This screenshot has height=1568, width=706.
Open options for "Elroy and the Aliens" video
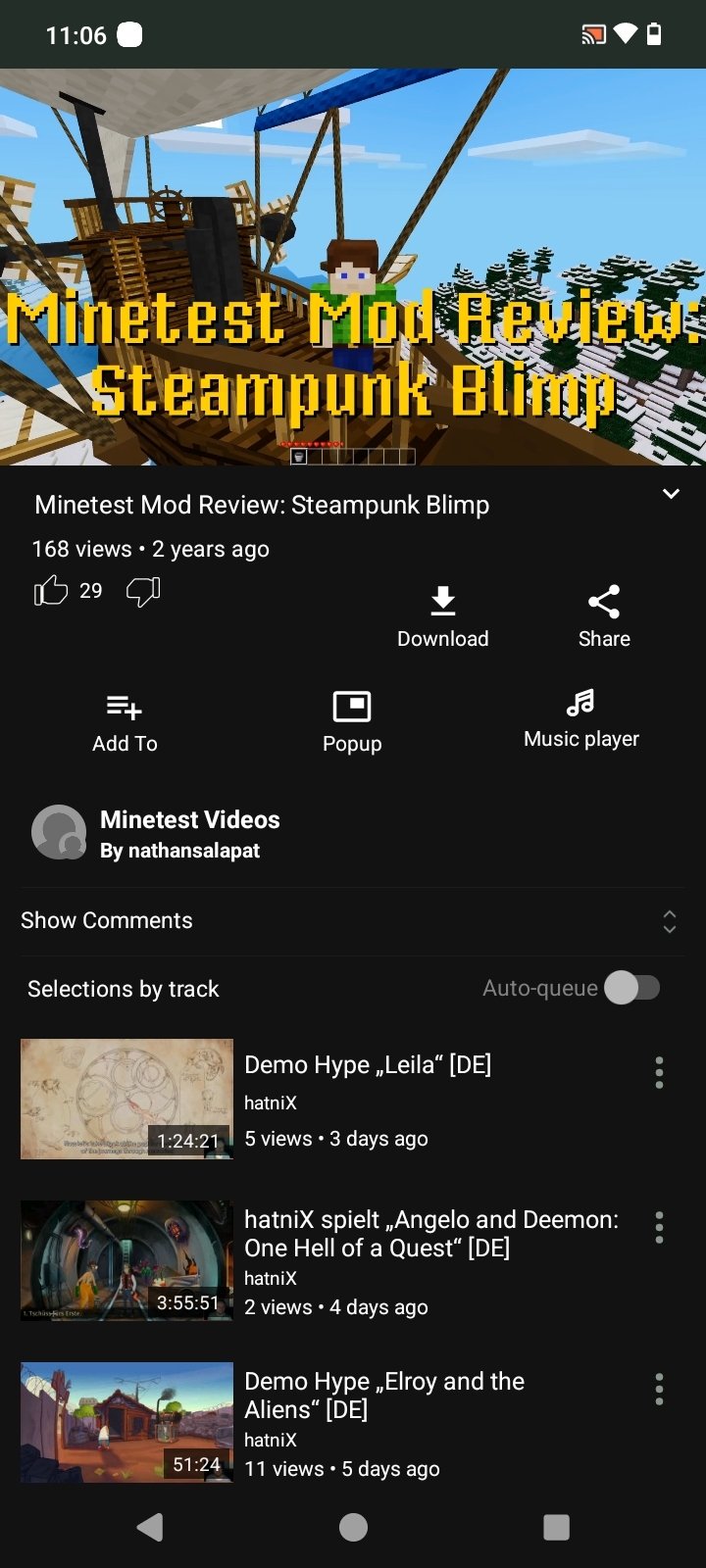pos(659,1389)
